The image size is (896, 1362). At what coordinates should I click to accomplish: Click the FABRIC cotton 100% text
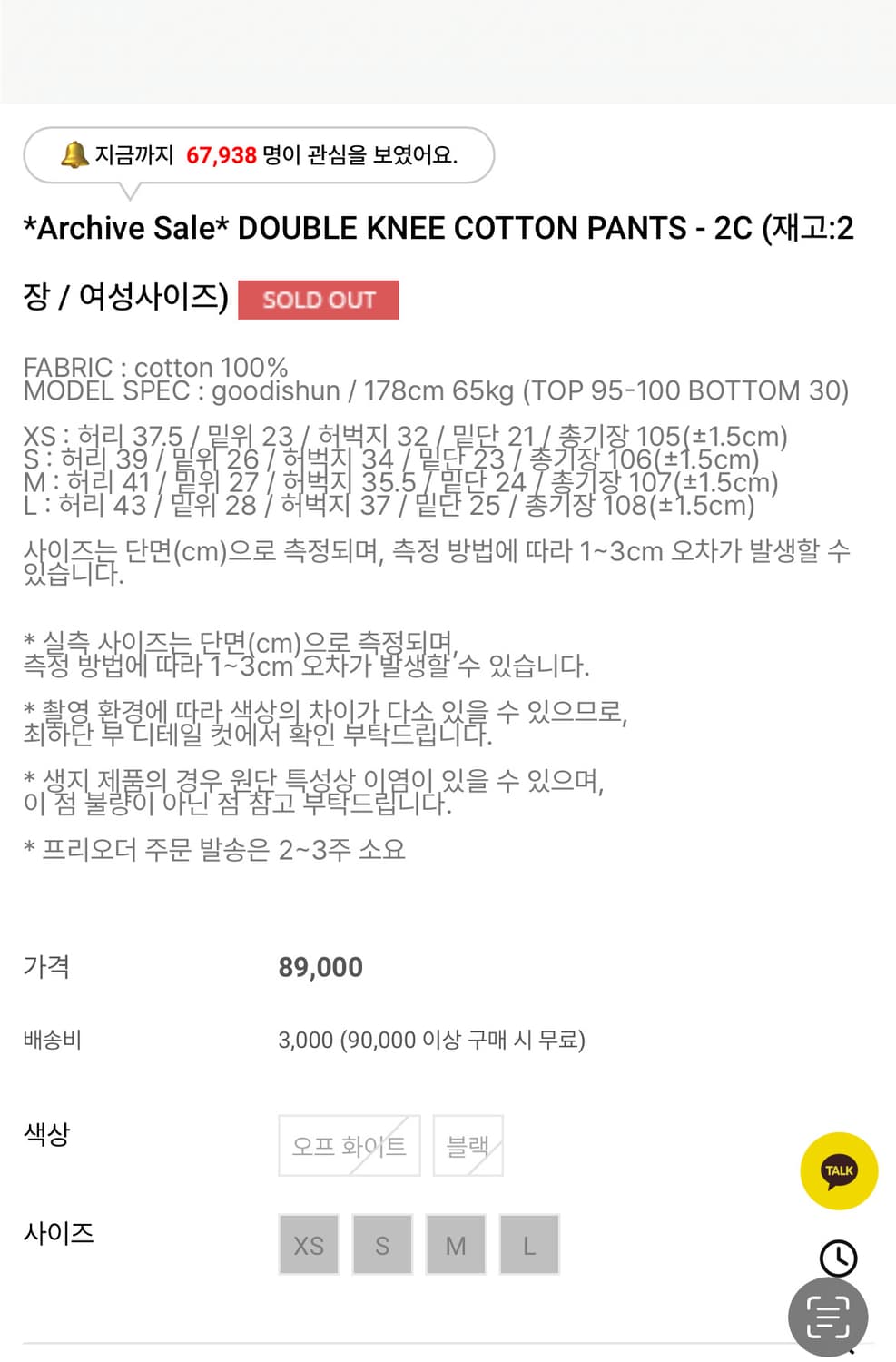[155, 367]
